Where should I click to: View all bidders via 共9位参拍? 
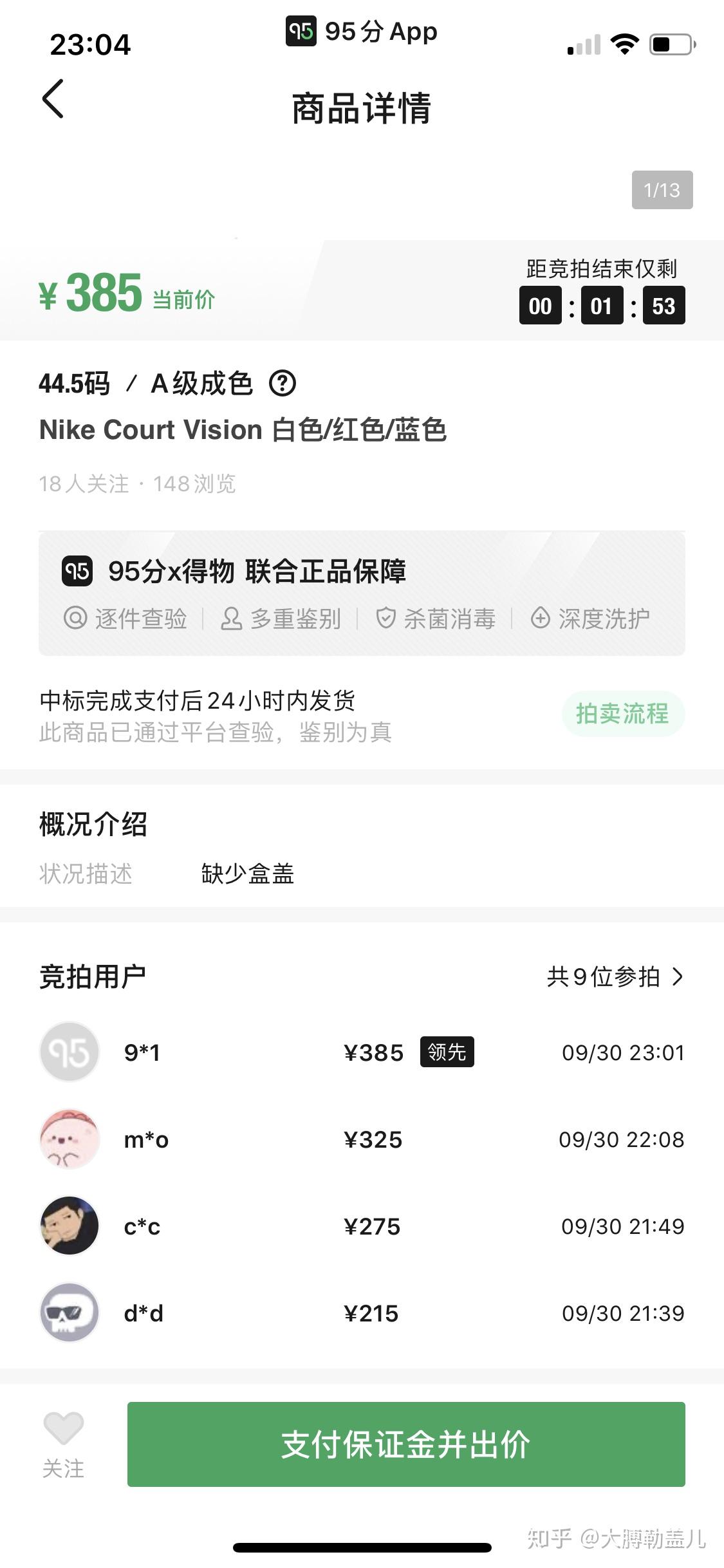click(614, 976)
